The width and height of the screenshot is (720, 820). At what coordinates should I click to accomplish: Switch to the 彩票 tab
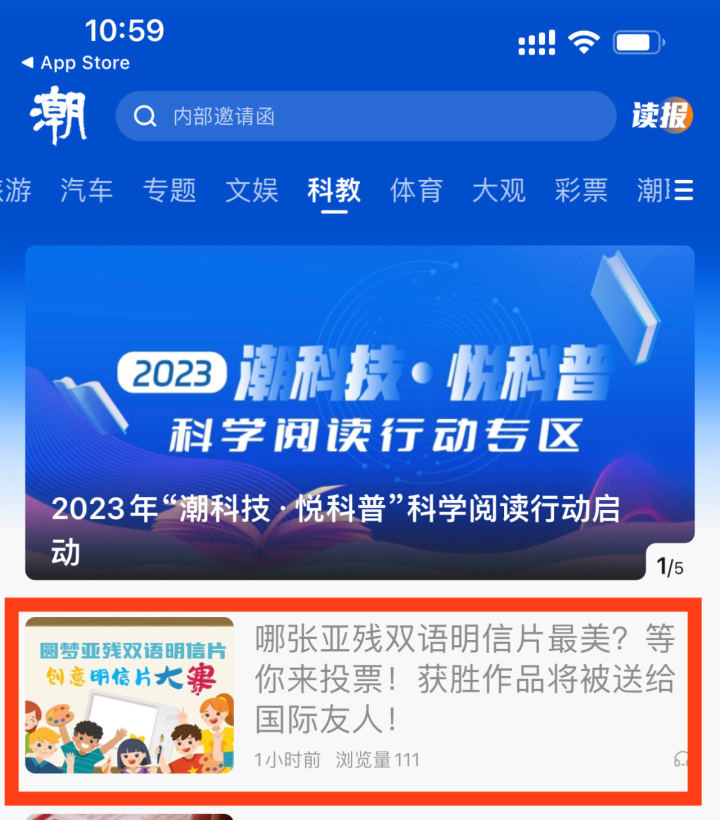coord(581,190)
